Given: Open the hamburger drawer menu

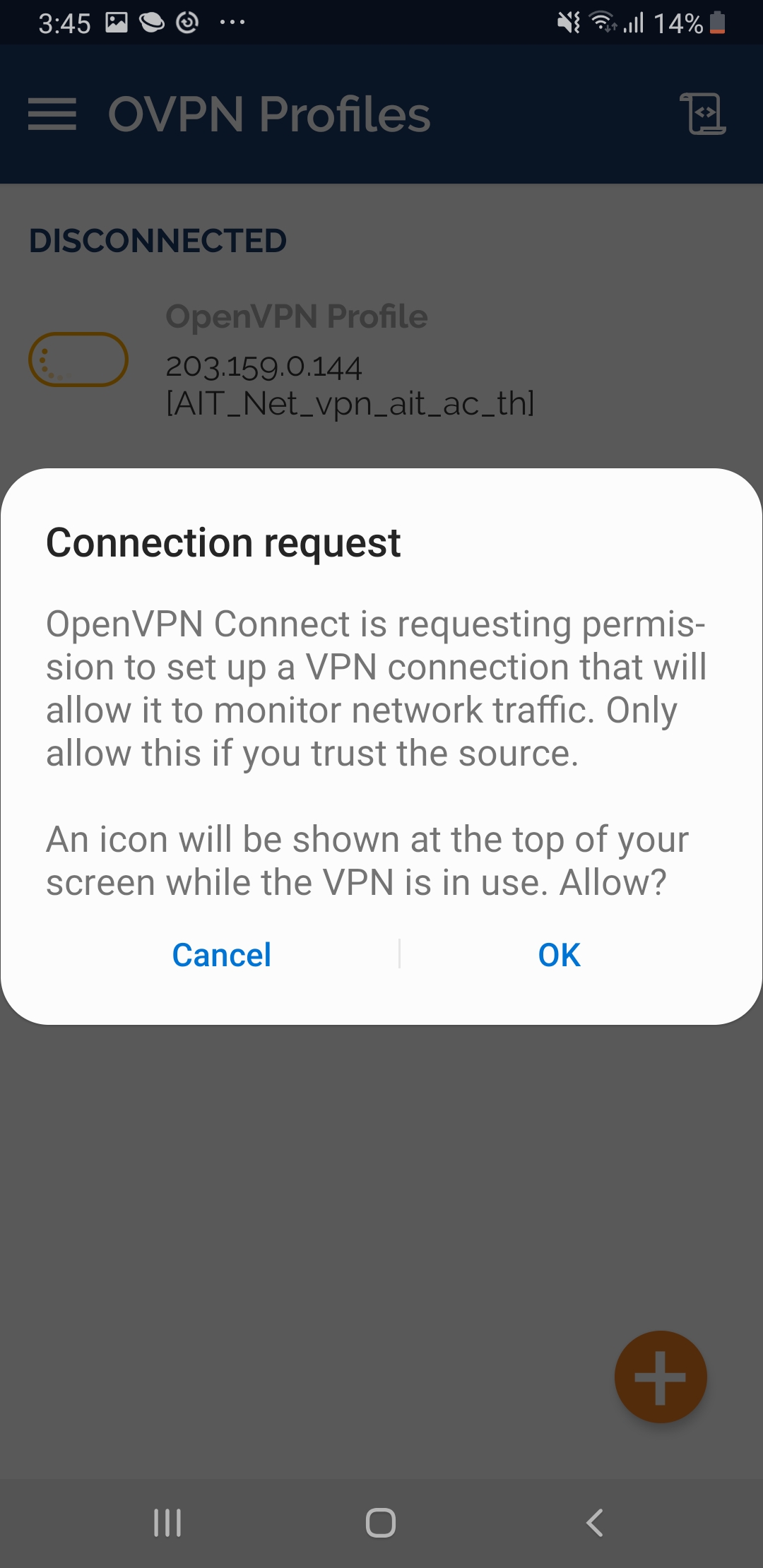Looking at the screenshot, I should click(52, 114).
